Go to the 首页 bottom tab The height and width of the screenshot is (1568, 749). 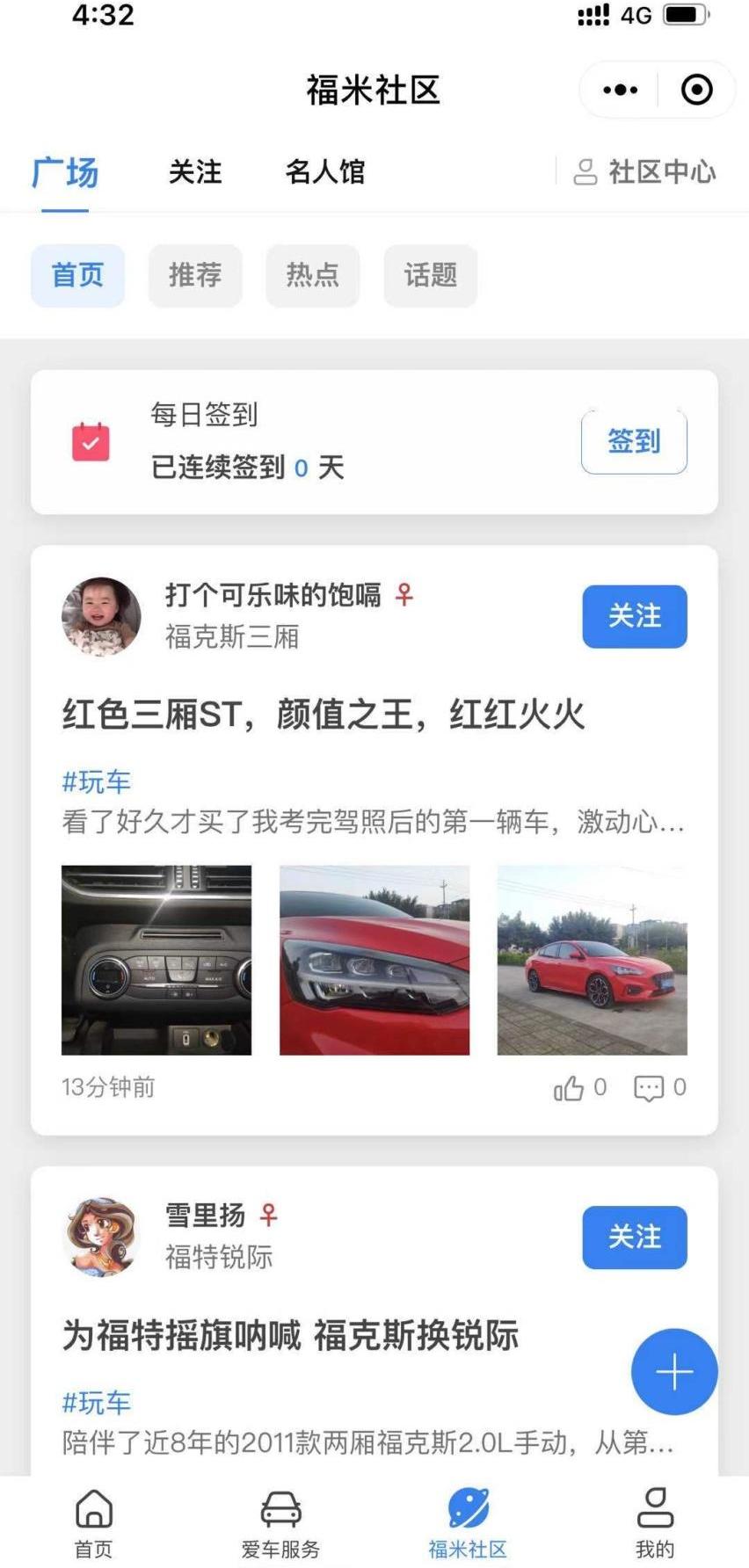pyautogui.click(x=94, y=1521)
